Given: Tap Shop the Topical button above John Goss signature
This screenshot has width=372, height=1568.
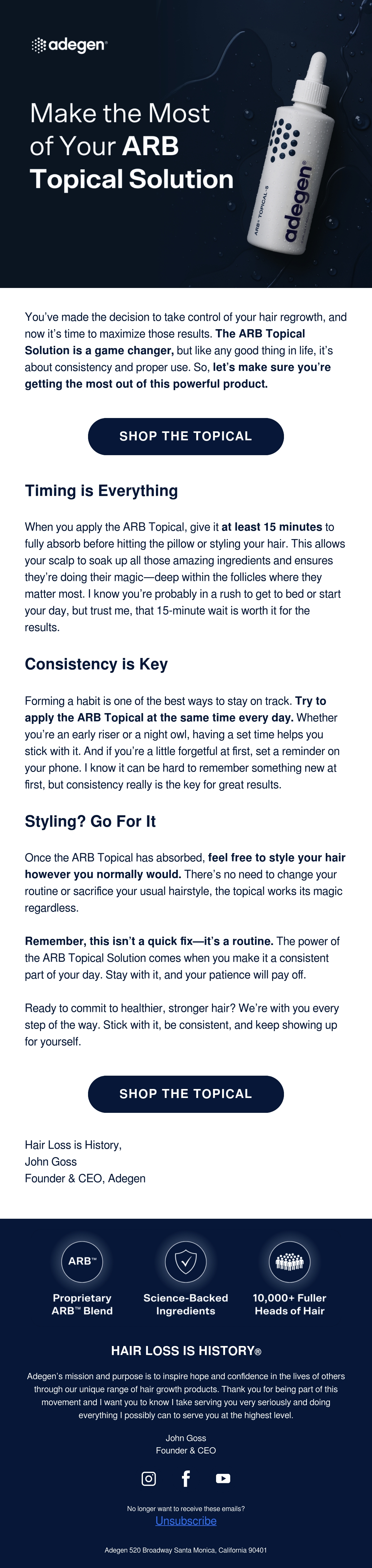Looking at the screenshot, I should 186,1093.
